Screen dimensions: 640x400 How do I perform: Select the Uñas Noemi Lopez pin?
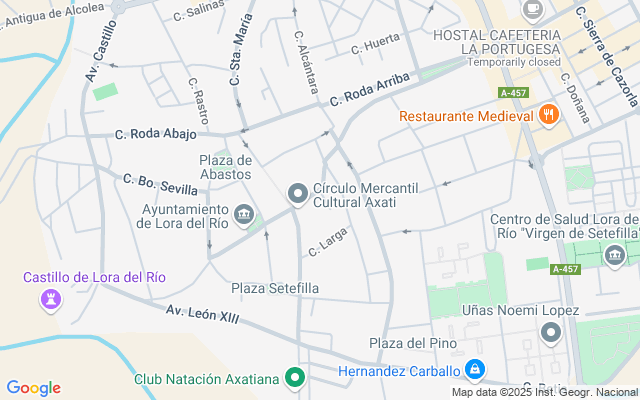coord(551,333)
